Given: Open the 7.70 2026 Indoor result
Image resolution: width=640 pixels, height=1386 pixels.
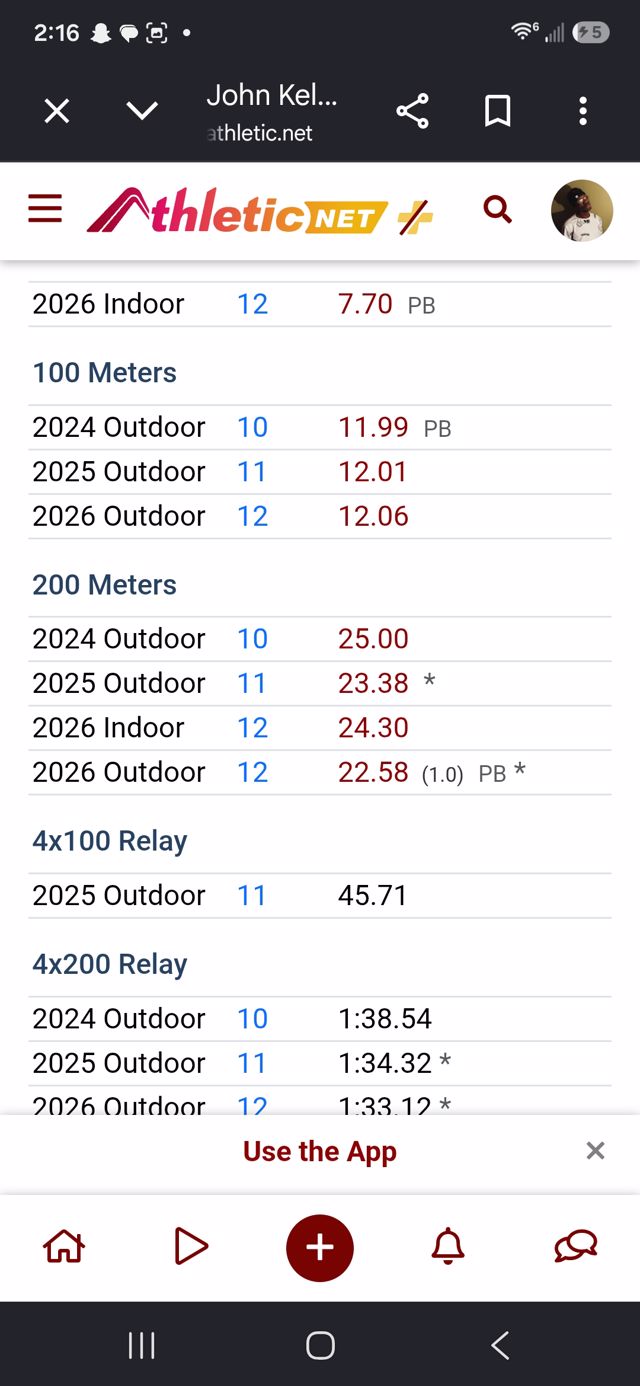Looking at the screenshot, I should (x=365, y=304).
